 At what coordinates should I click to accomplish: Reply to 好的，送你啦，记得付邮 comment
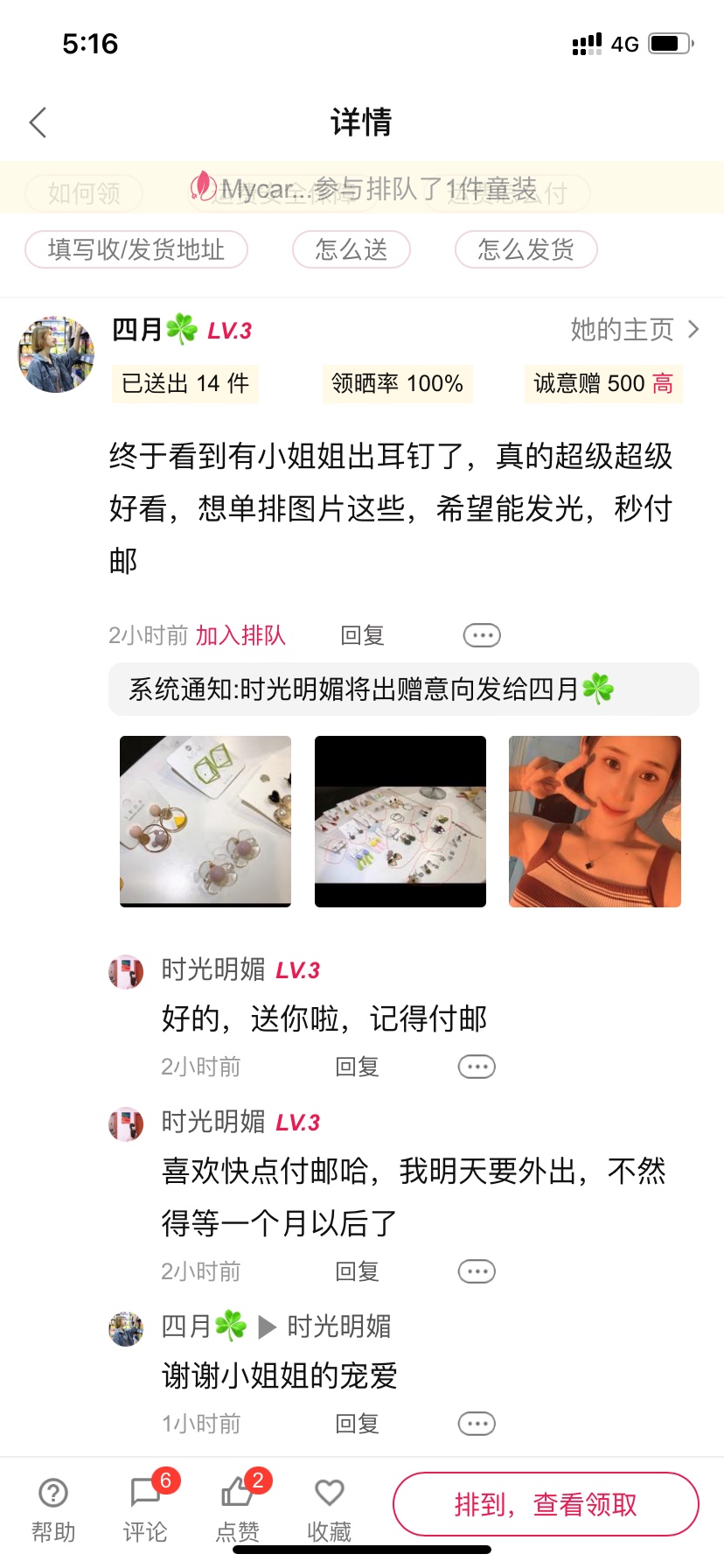tap(357, 1067)
